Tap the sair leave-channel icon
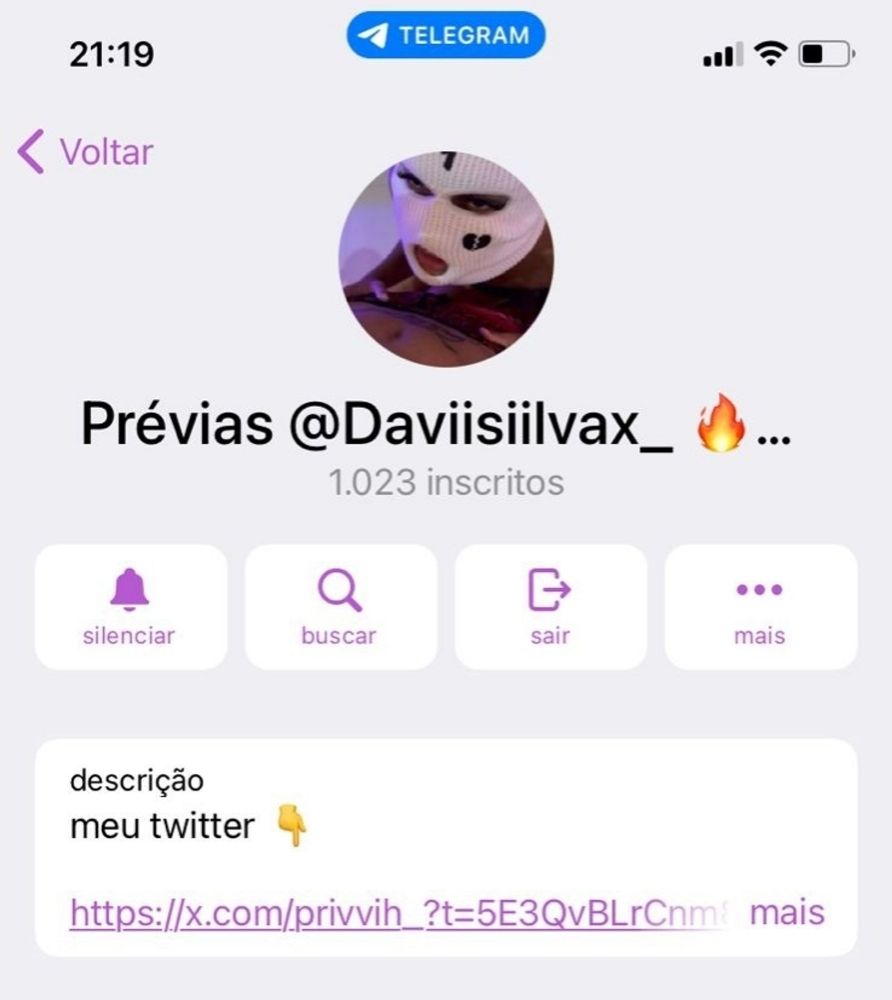The image size is (892, 1000). (x=551, y=589)
